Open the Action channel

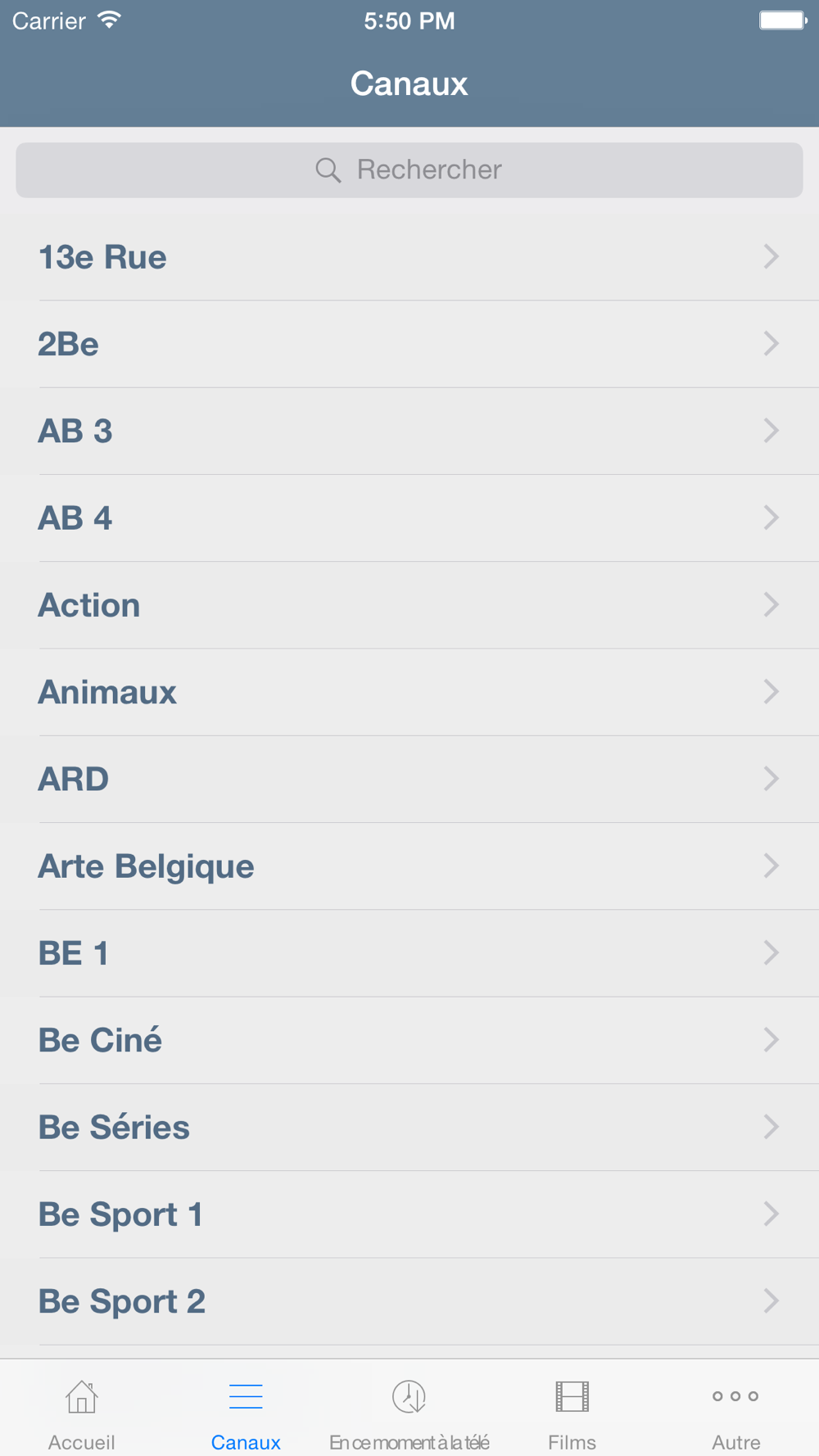[x=409, y=605]
